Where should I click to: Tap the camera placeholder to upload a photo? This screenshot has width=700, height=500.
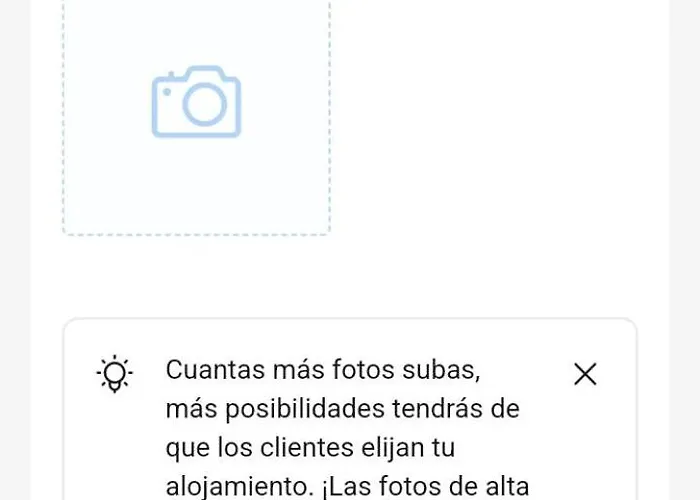click(x=196, y=103)
